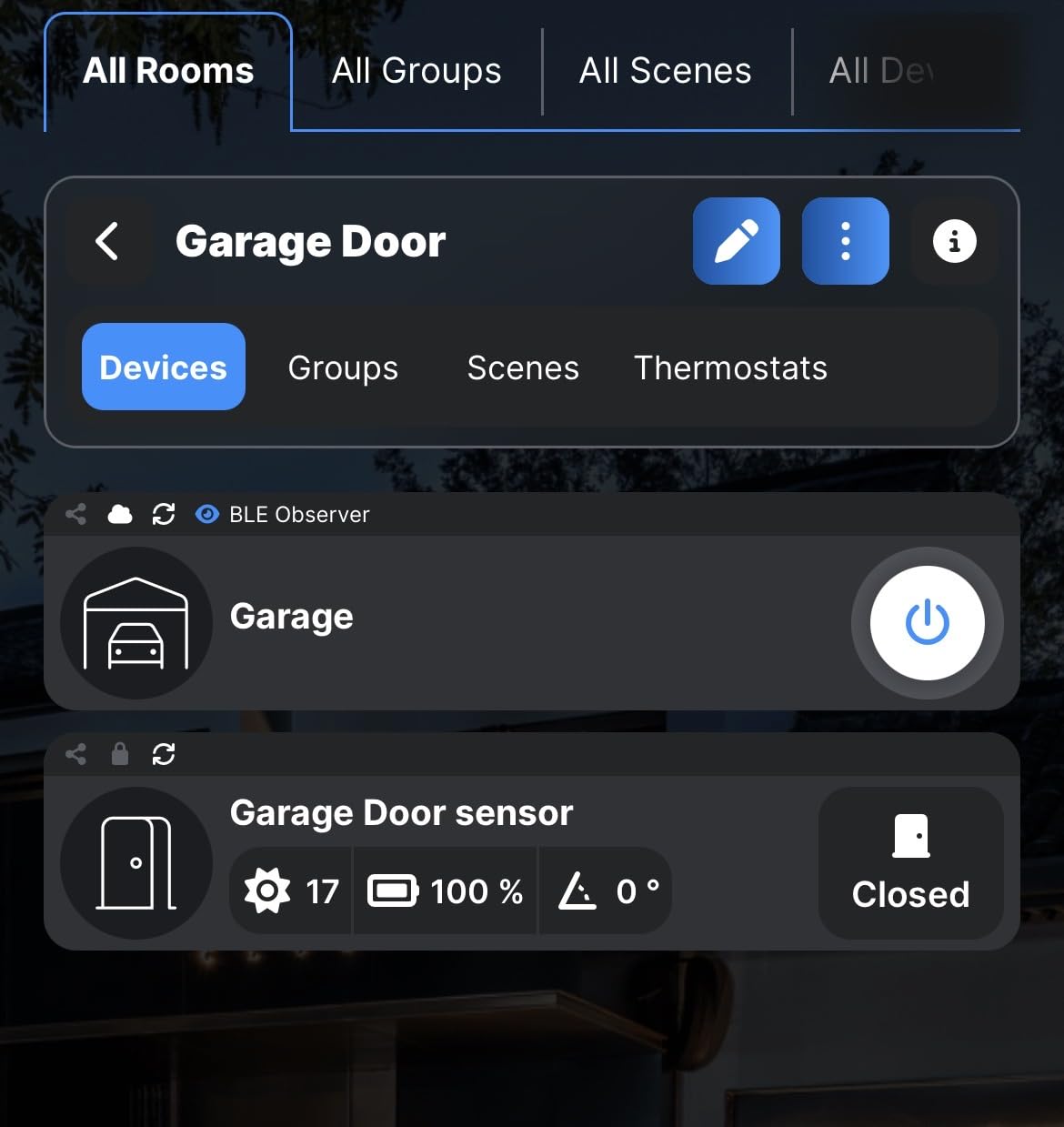This screenshot has width=1064, height=1127.
Task: Tap the back chevron next to Garage Door
Action: pyautogui.click(x=108, y=241)
